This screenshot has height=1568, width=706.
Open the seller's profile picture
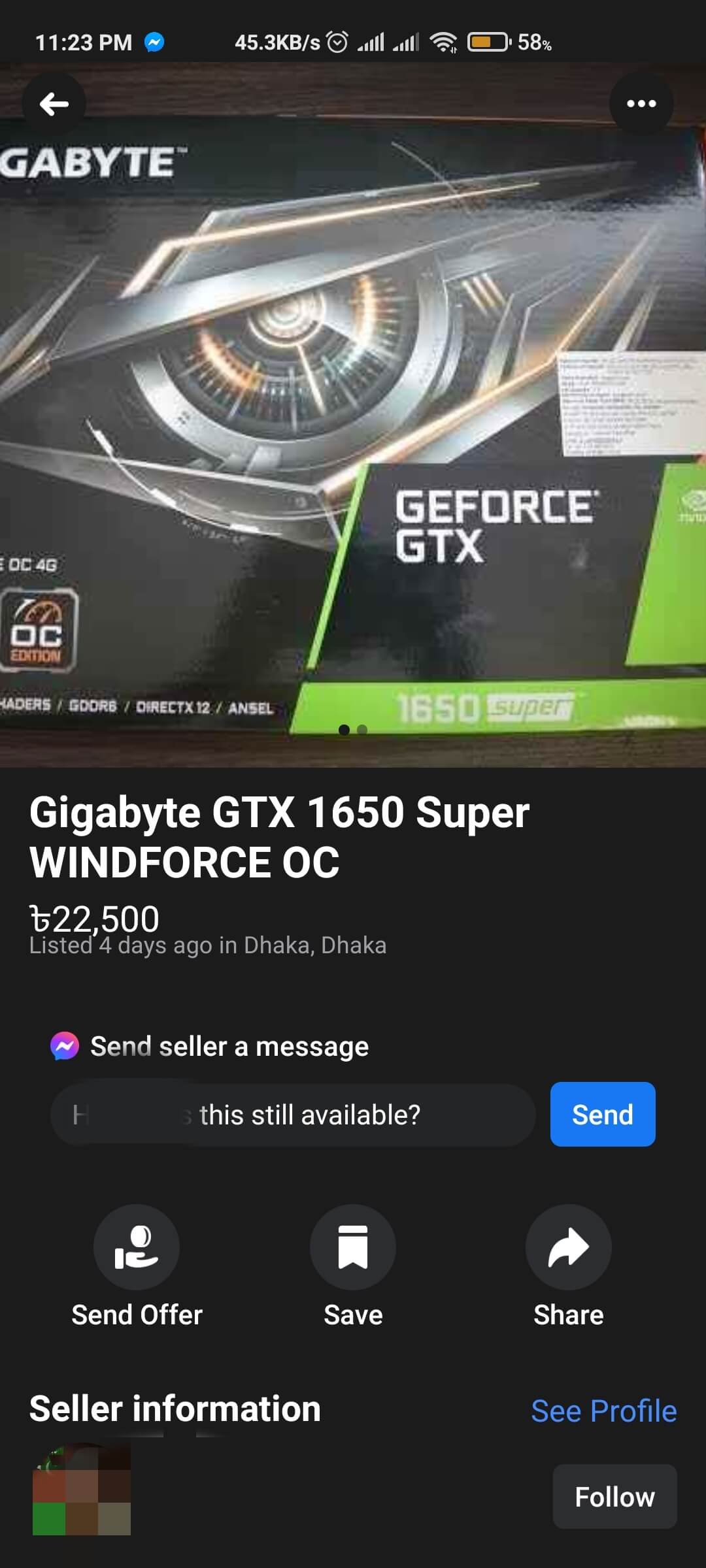tap(82, 1490)
